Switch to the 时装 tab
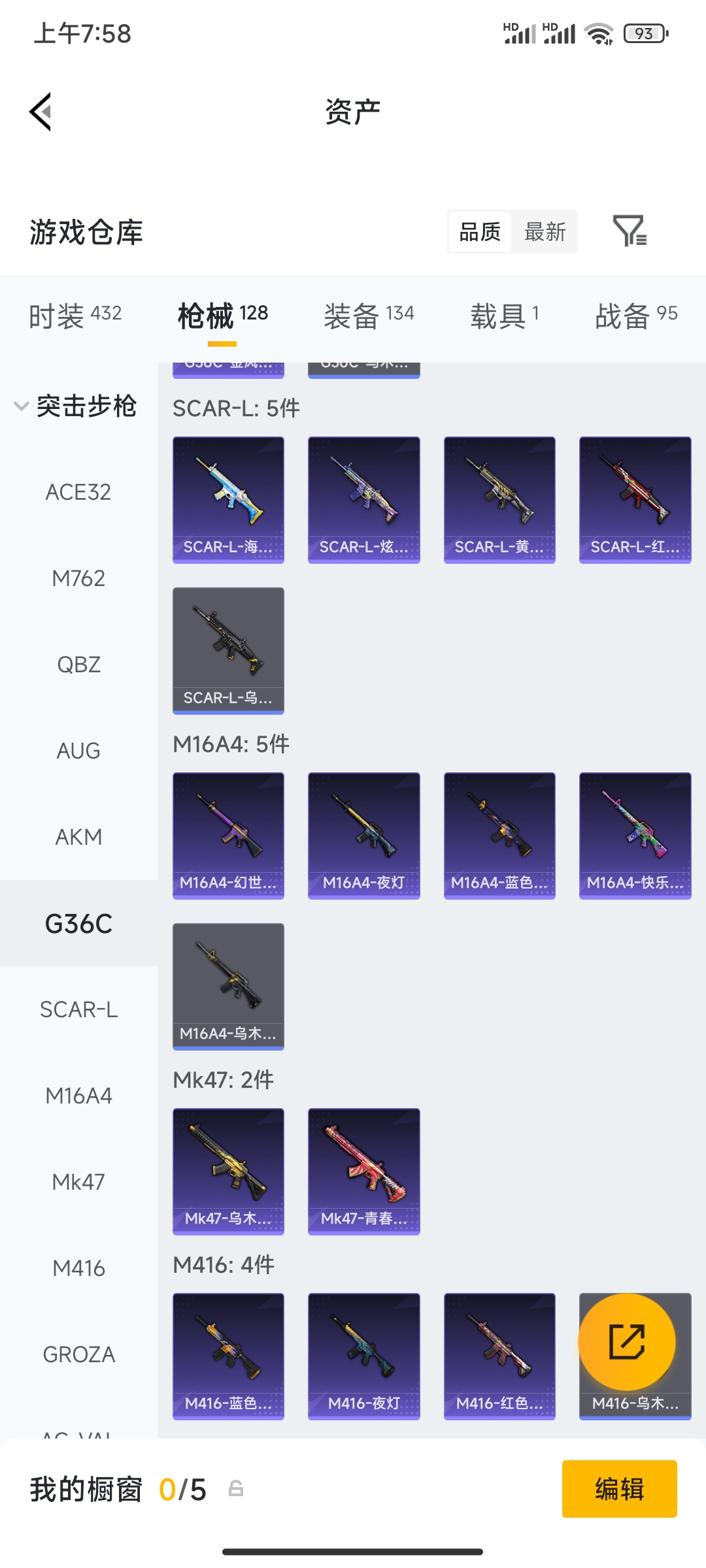The width and height of the screenshot is (706, 1568). tap(75, 316)
